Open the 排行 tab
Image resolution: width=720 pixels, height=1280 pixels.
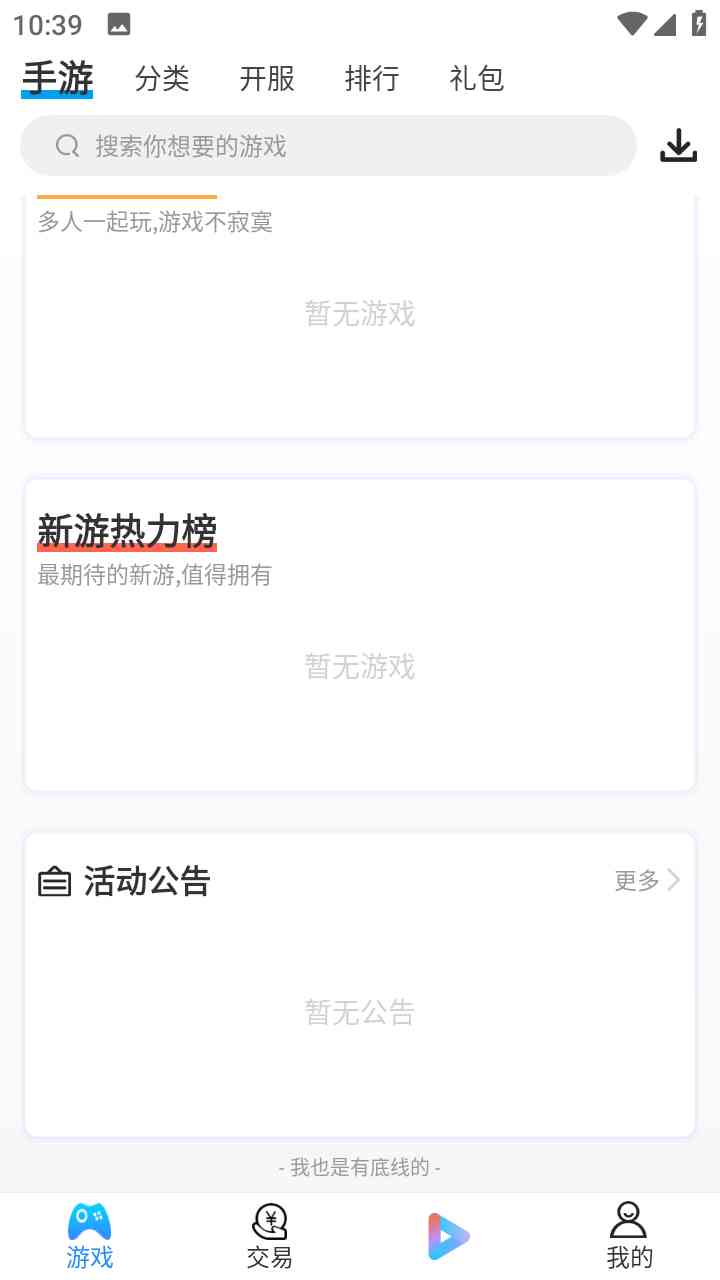(372, 78)
